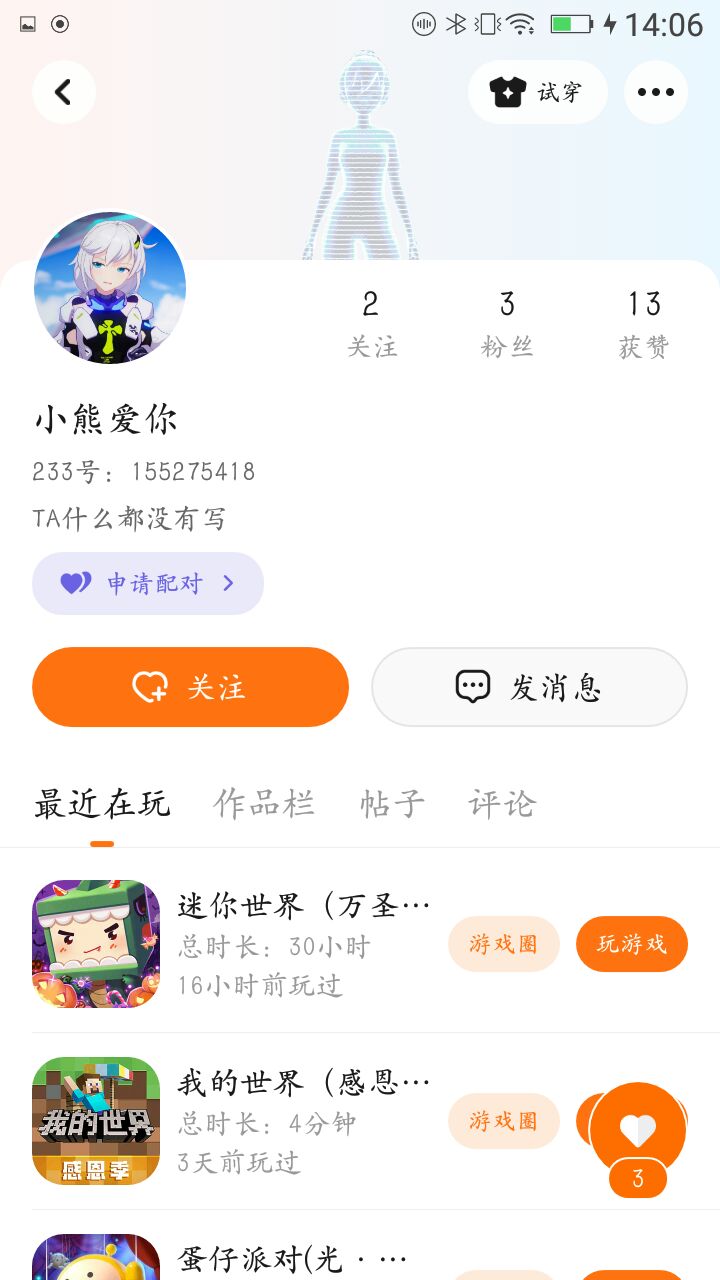
Task: View the 关注 following list
Action: 372,323
